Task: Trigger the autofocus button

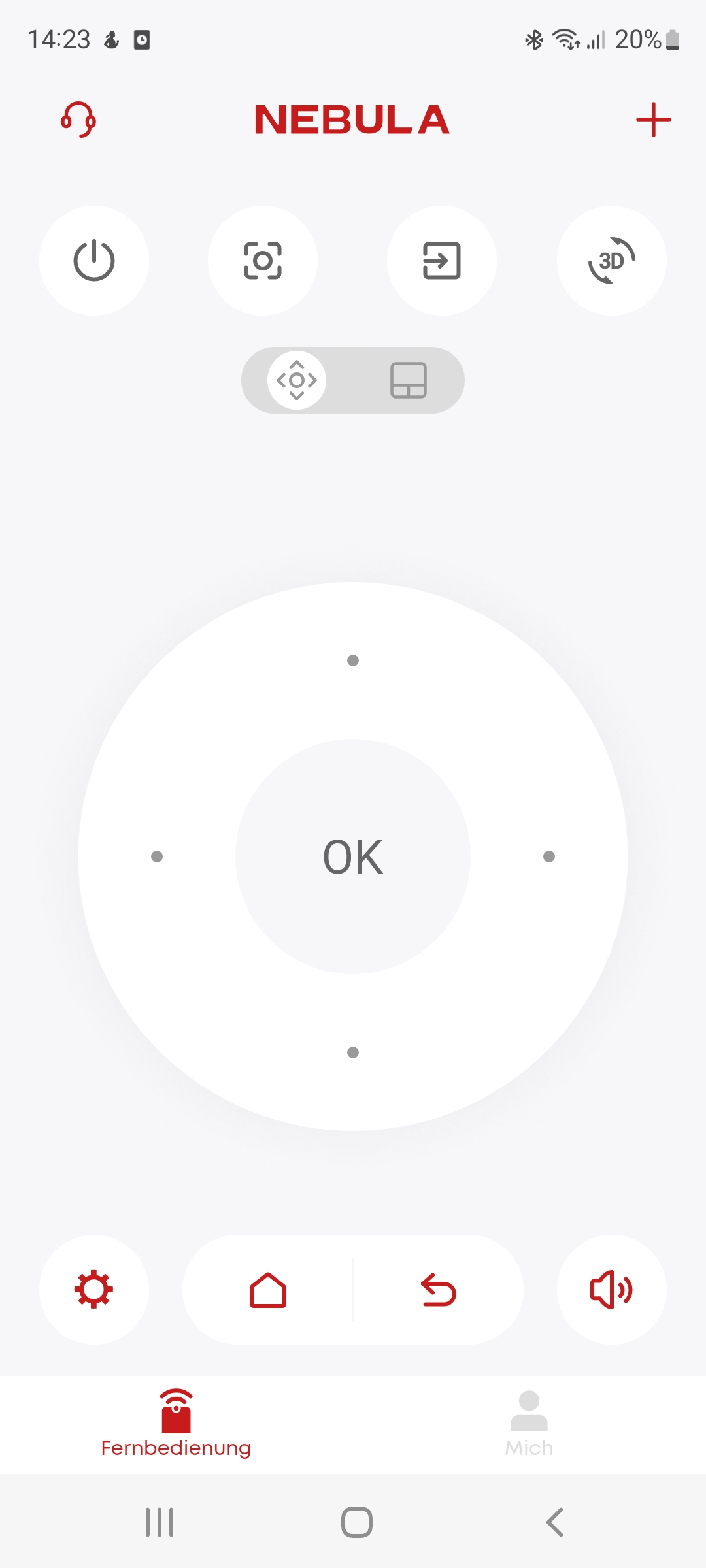Action: [263, 261]
